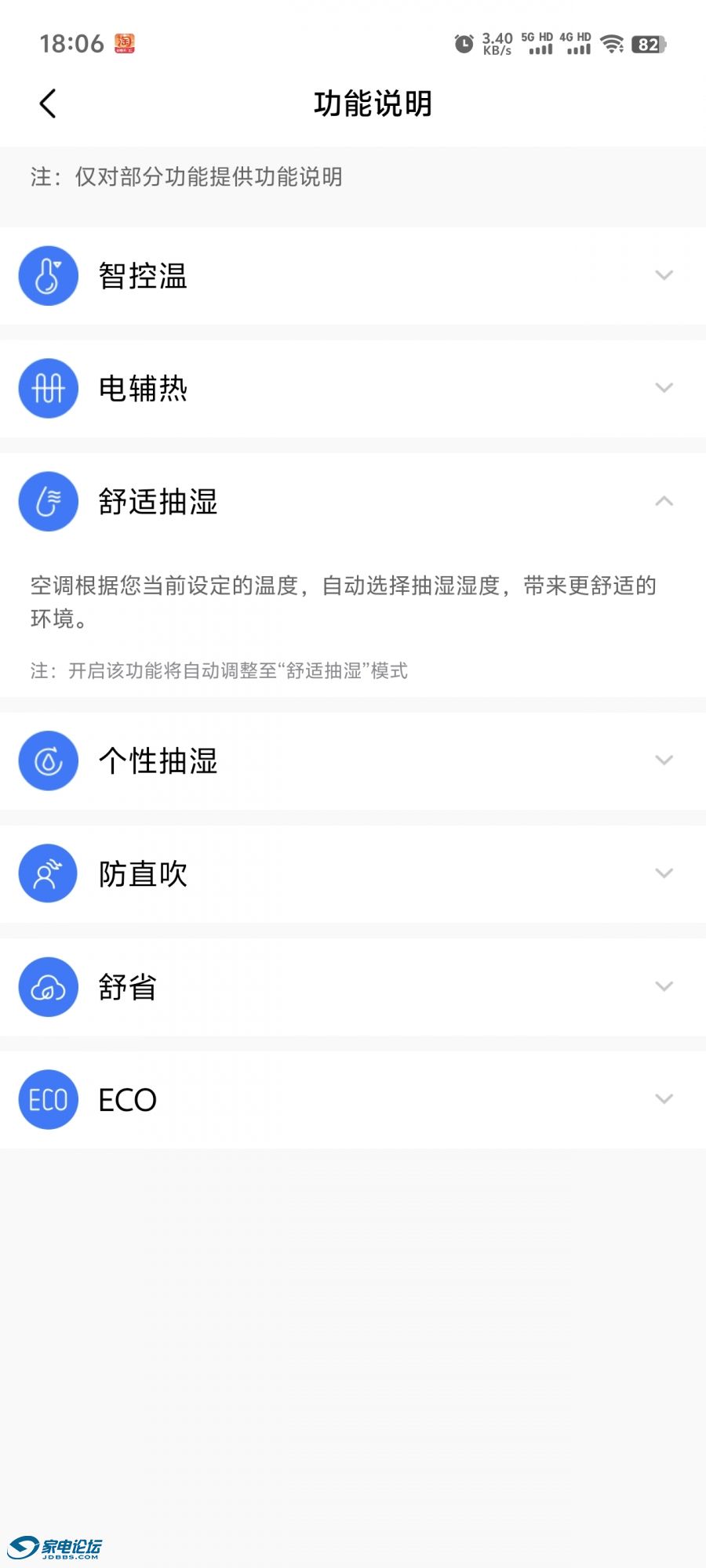Click the 个性抽湿 water drop icon

tap(48, 760)
